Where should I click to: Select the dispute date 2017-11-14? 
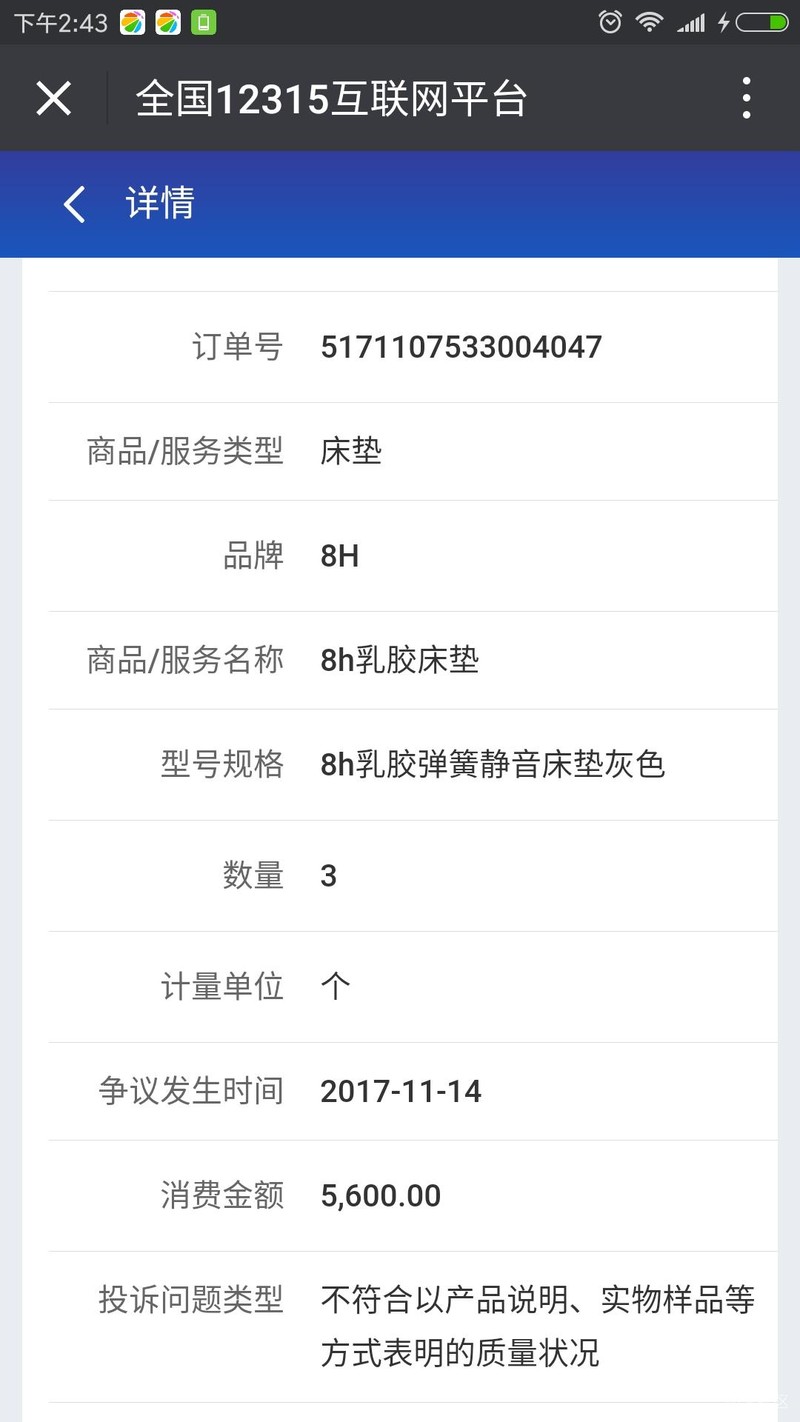[x=400, y=1091]
